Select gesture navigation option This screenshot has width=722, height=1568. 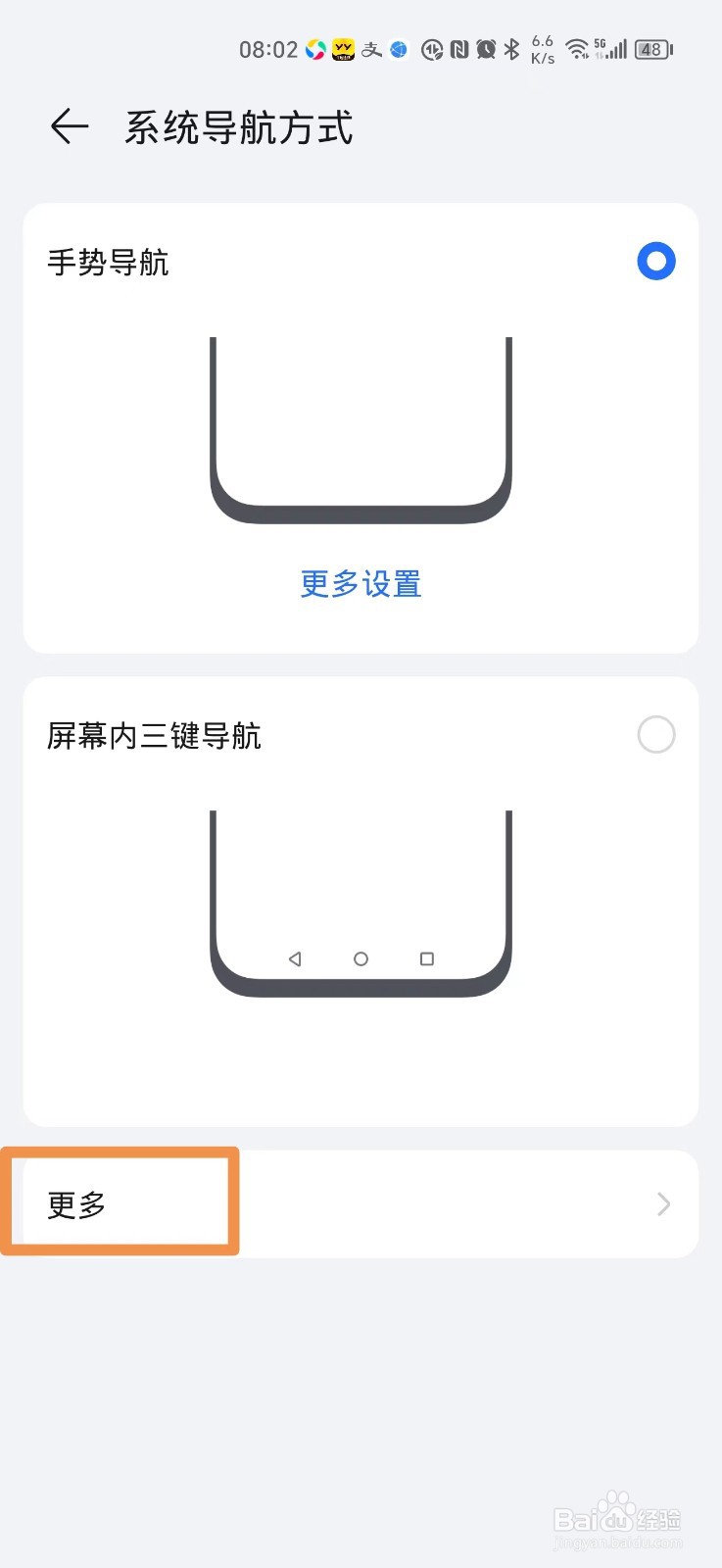[x=655, y=261]
